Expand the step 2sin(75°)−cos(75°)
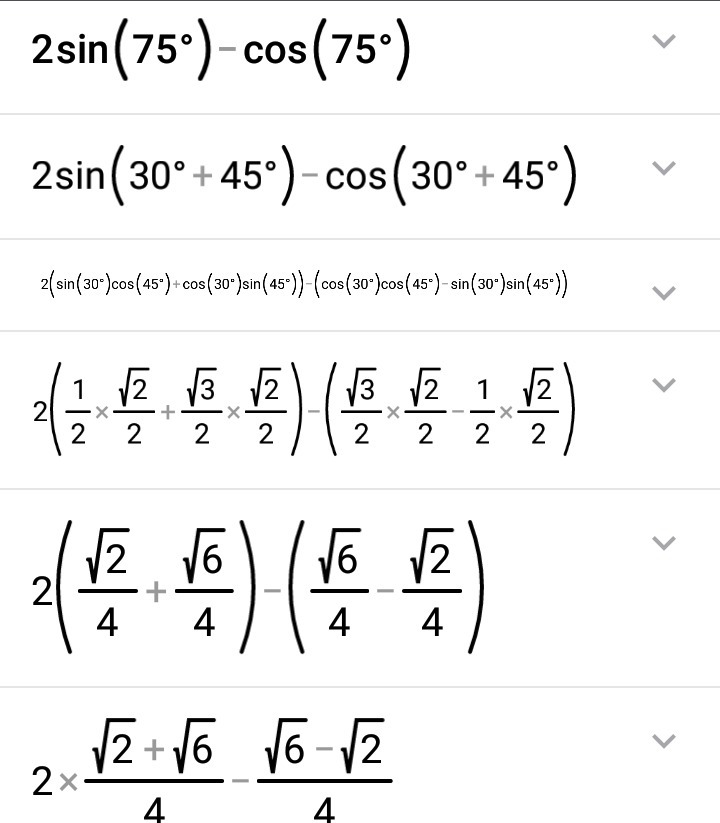720x823 pixels. point(663,41)
